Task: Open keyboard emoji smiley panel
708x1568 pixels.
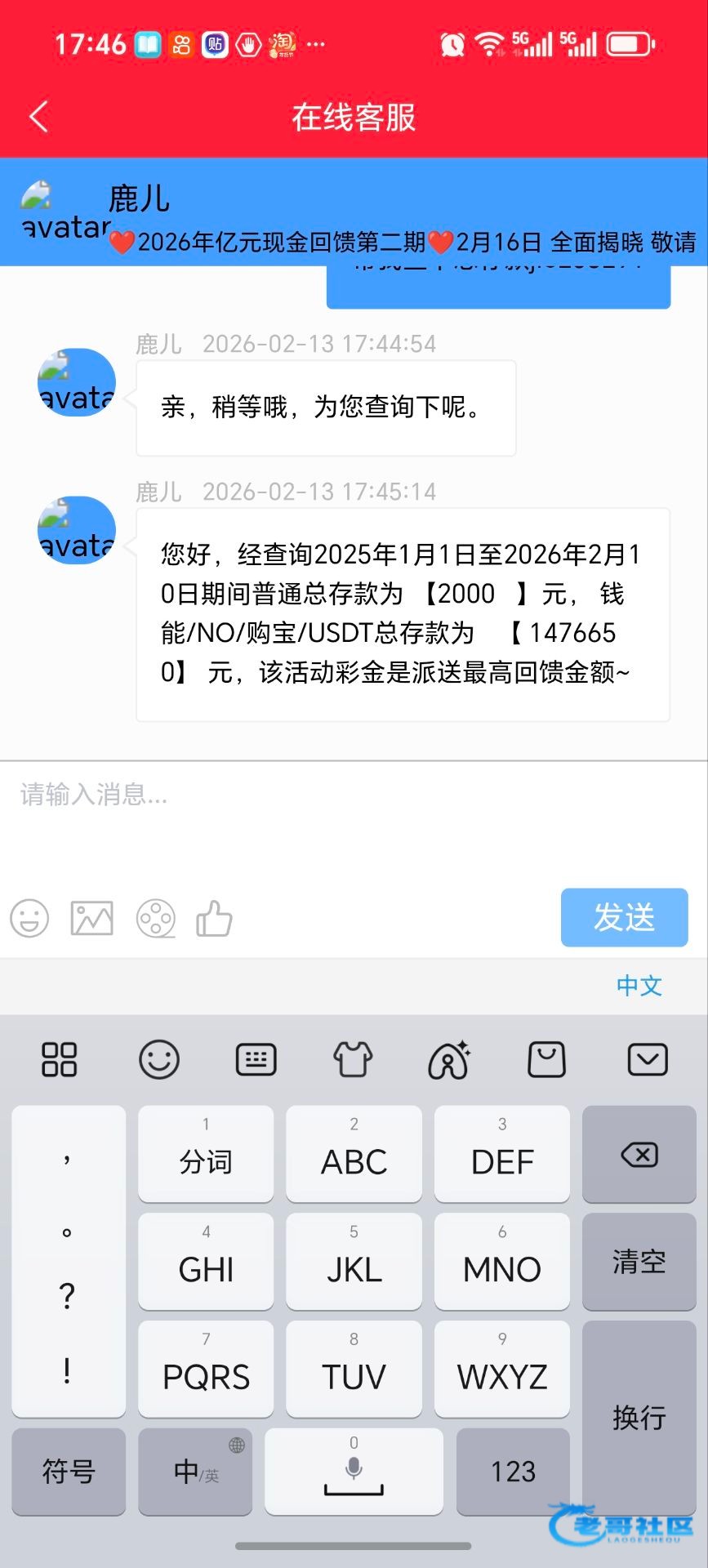Action: pyautogui.click(x=158, y=1060)
